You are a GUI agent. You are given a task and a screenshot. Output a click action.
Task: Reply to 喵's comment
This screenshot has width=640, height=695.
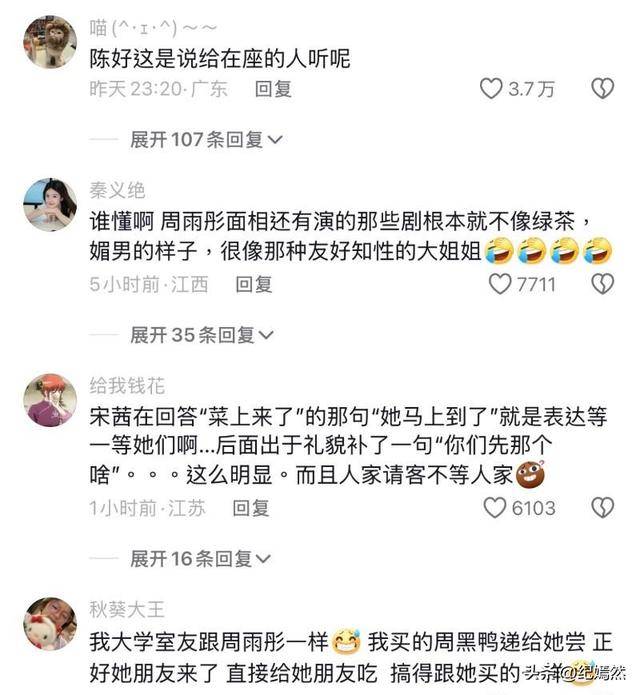point(272,89)
